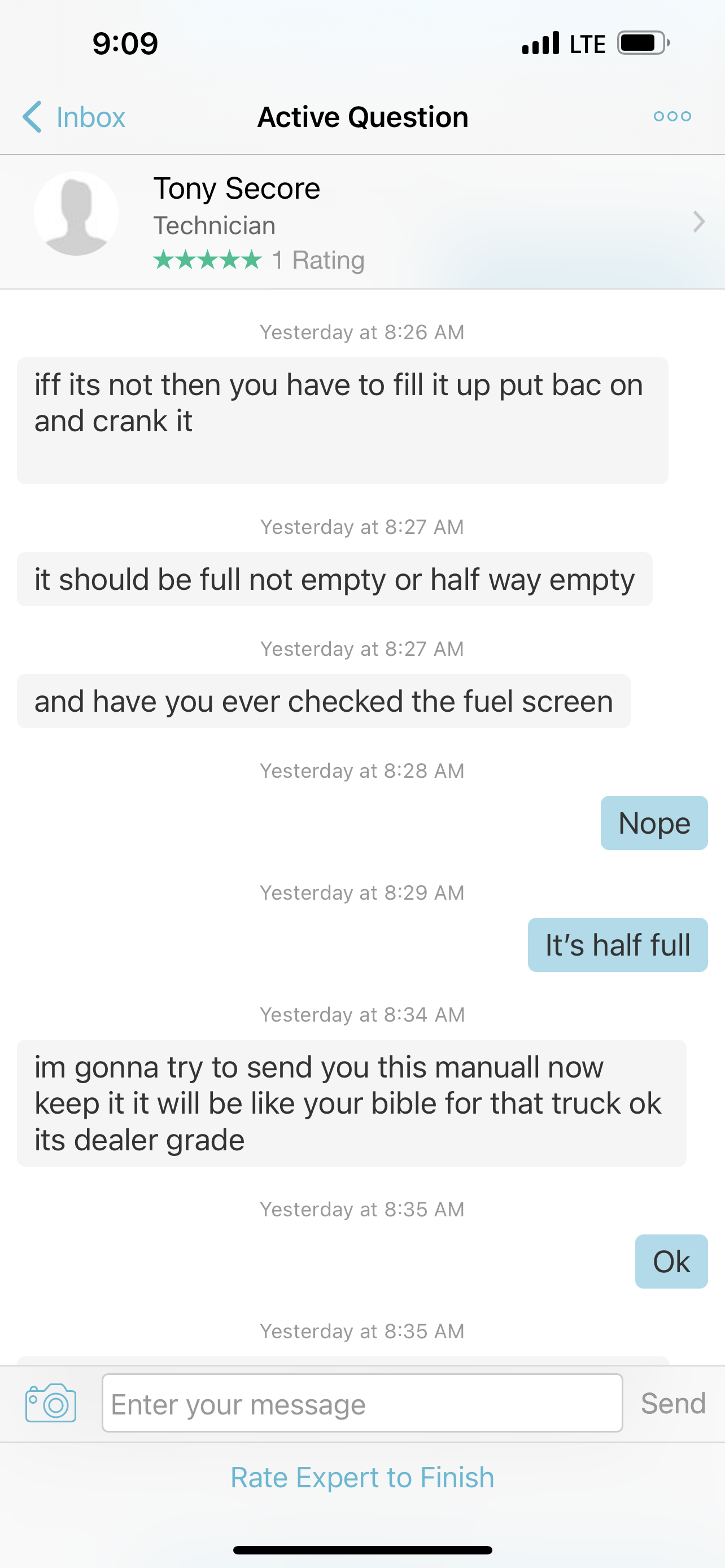Select the Active Question title
The width and height of the screenshot is (725, 1568).
pos(362,116)
